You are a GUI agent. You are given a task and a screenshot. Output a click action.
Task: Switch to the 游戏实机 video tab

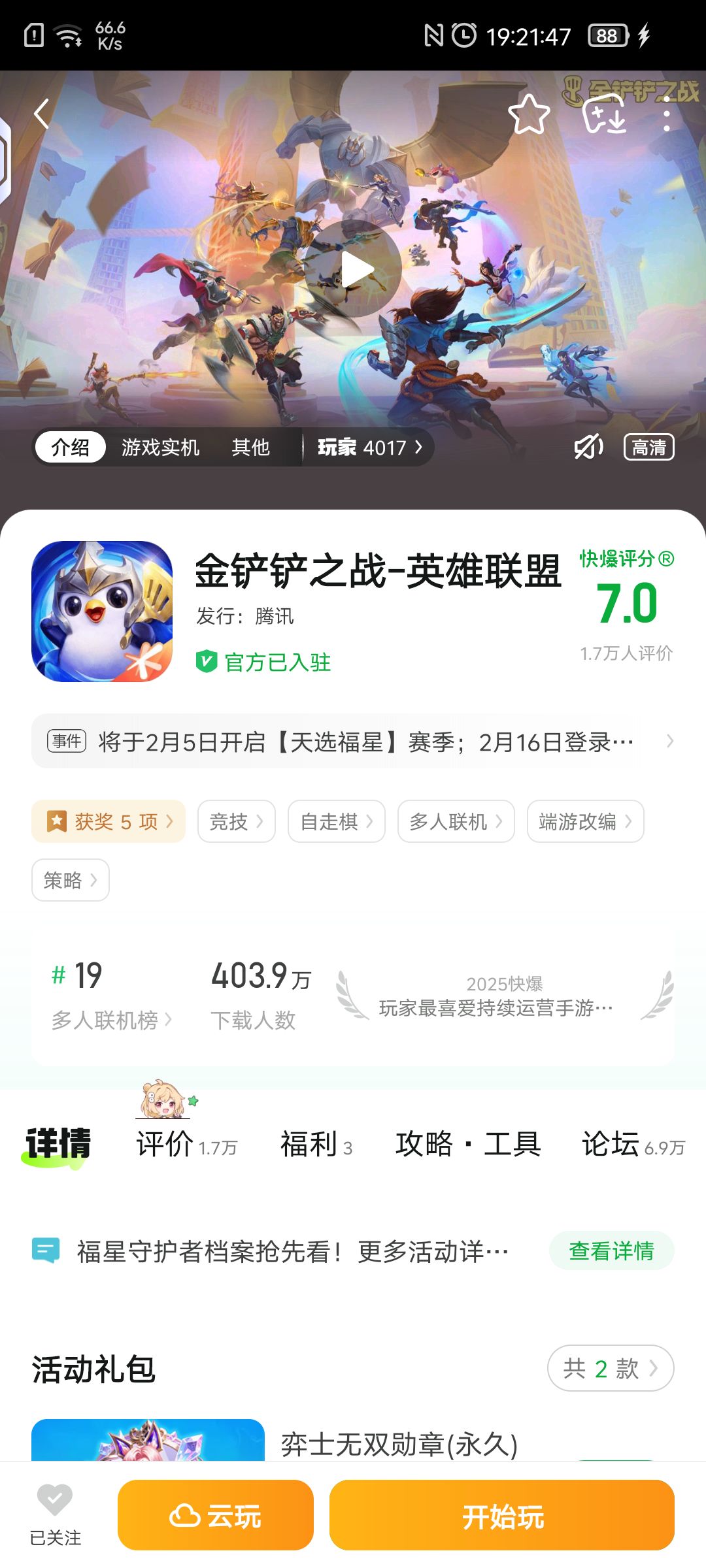click(160, 447)
